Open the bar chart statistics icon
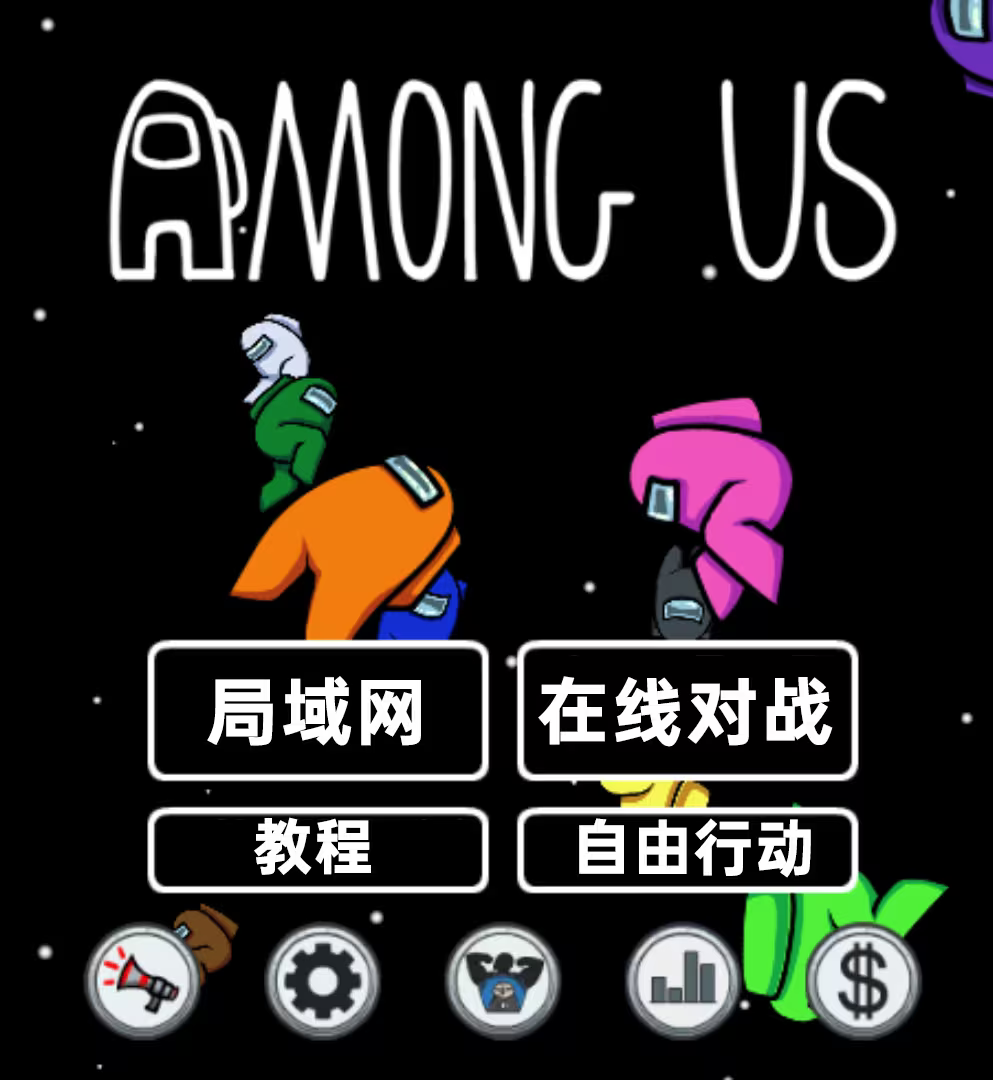 [682, 980]
